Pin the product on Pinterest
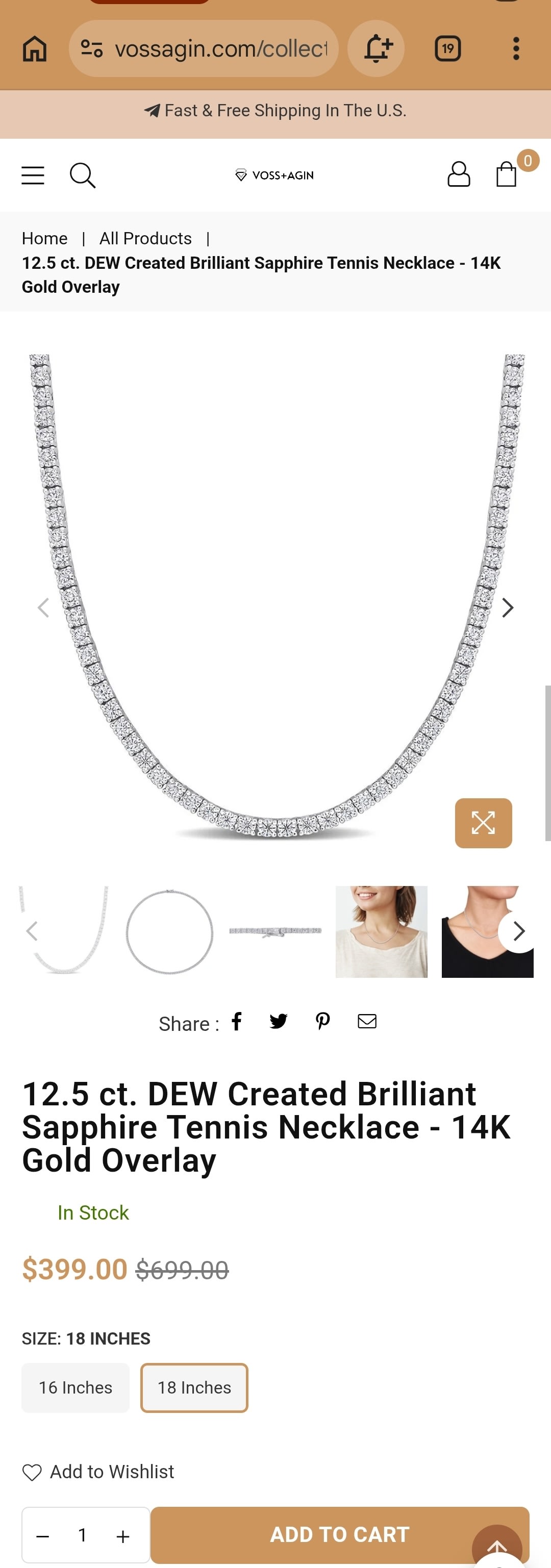 pos(322,1021)
